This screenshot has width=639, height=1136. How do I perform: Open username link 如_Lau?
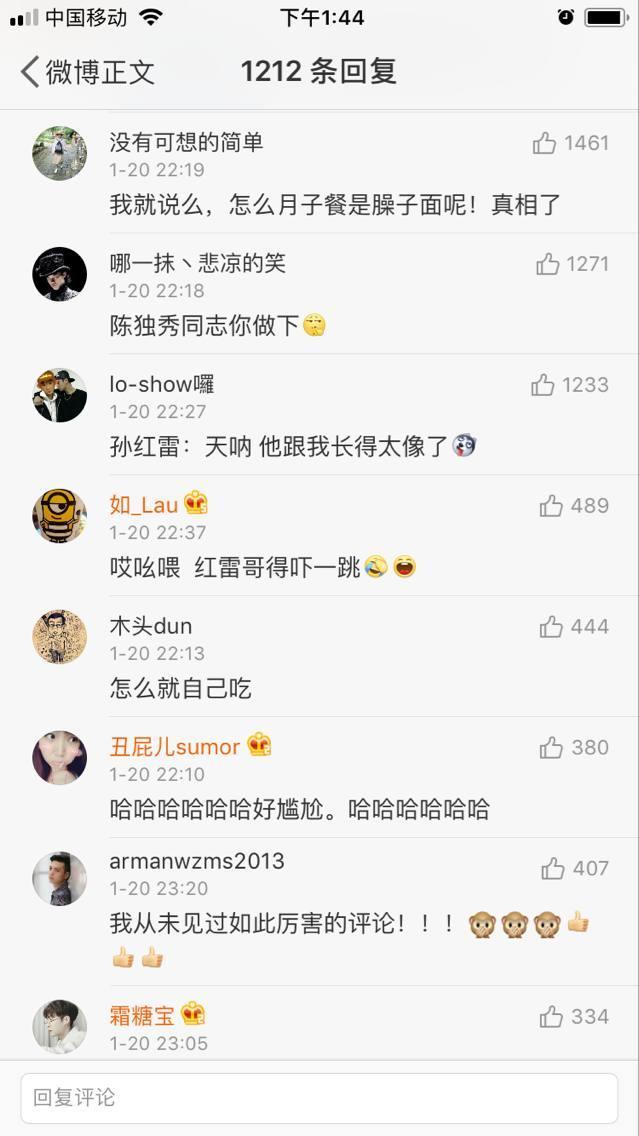pos(144,505)
